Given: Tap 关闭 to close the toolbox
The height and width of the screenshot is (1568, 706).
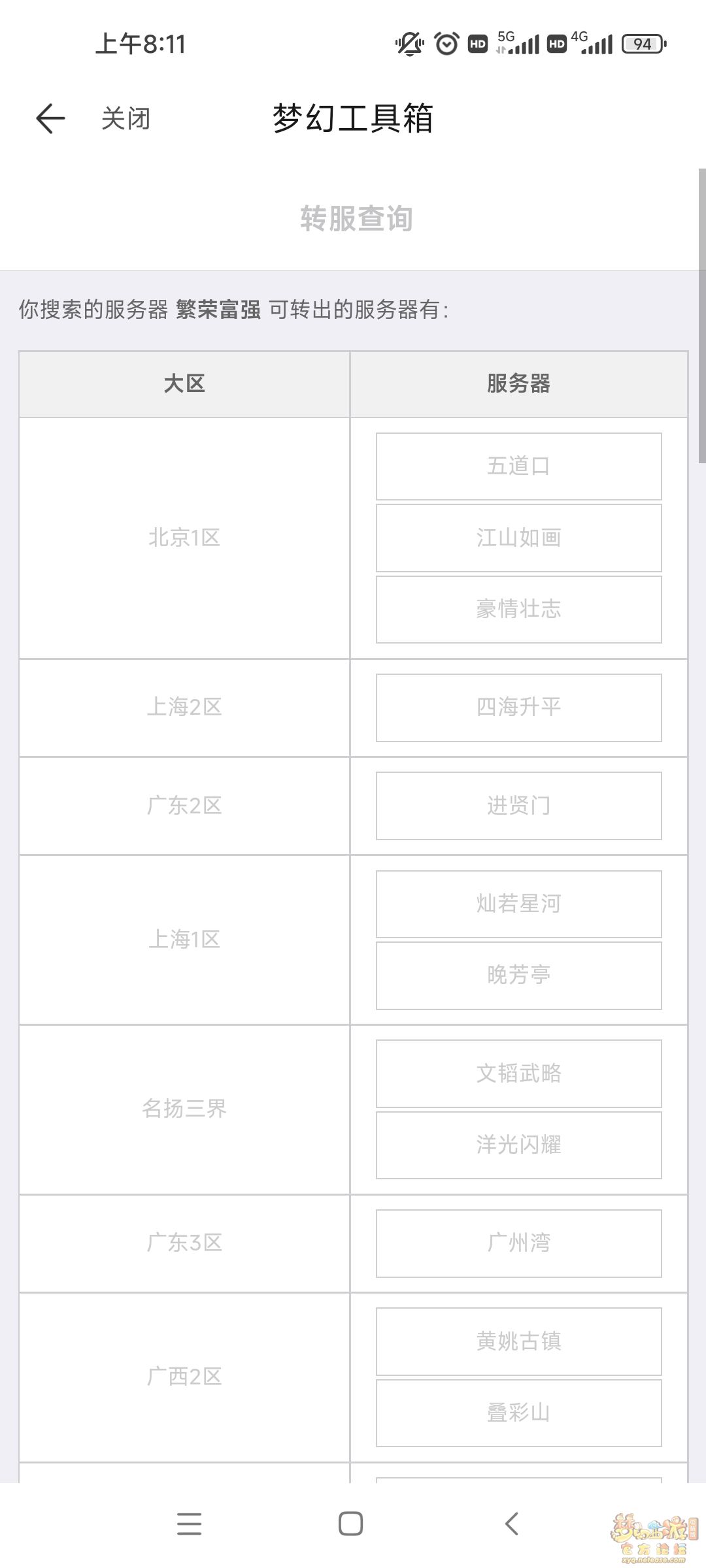Looking at the screenshot, I should click(x=126, y=119).
